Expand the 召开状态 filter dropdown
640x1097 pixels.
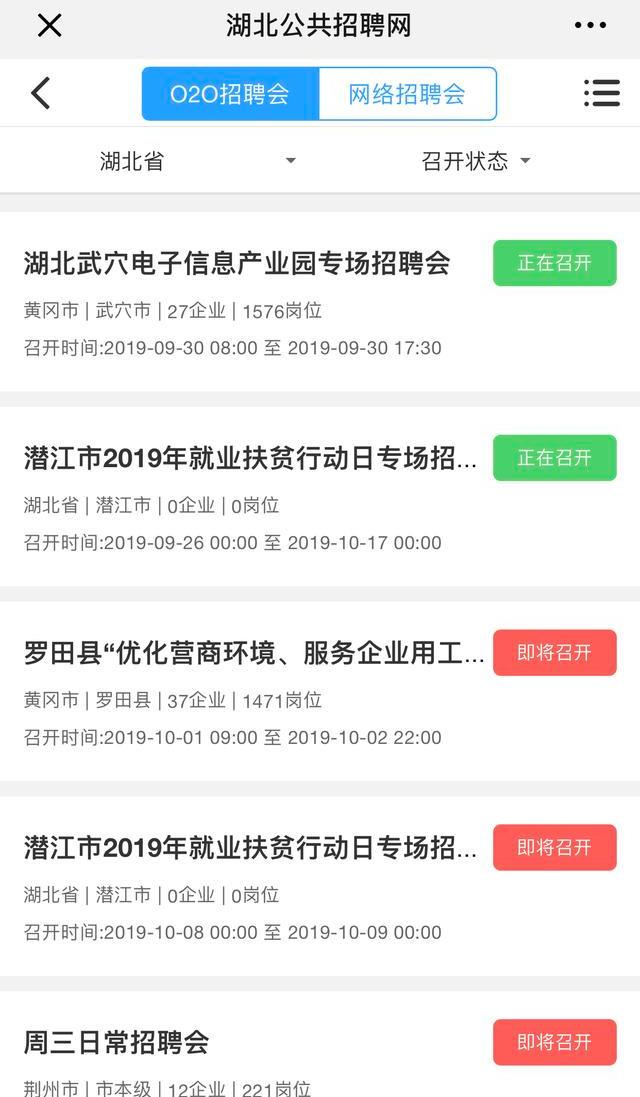[476, 161]
